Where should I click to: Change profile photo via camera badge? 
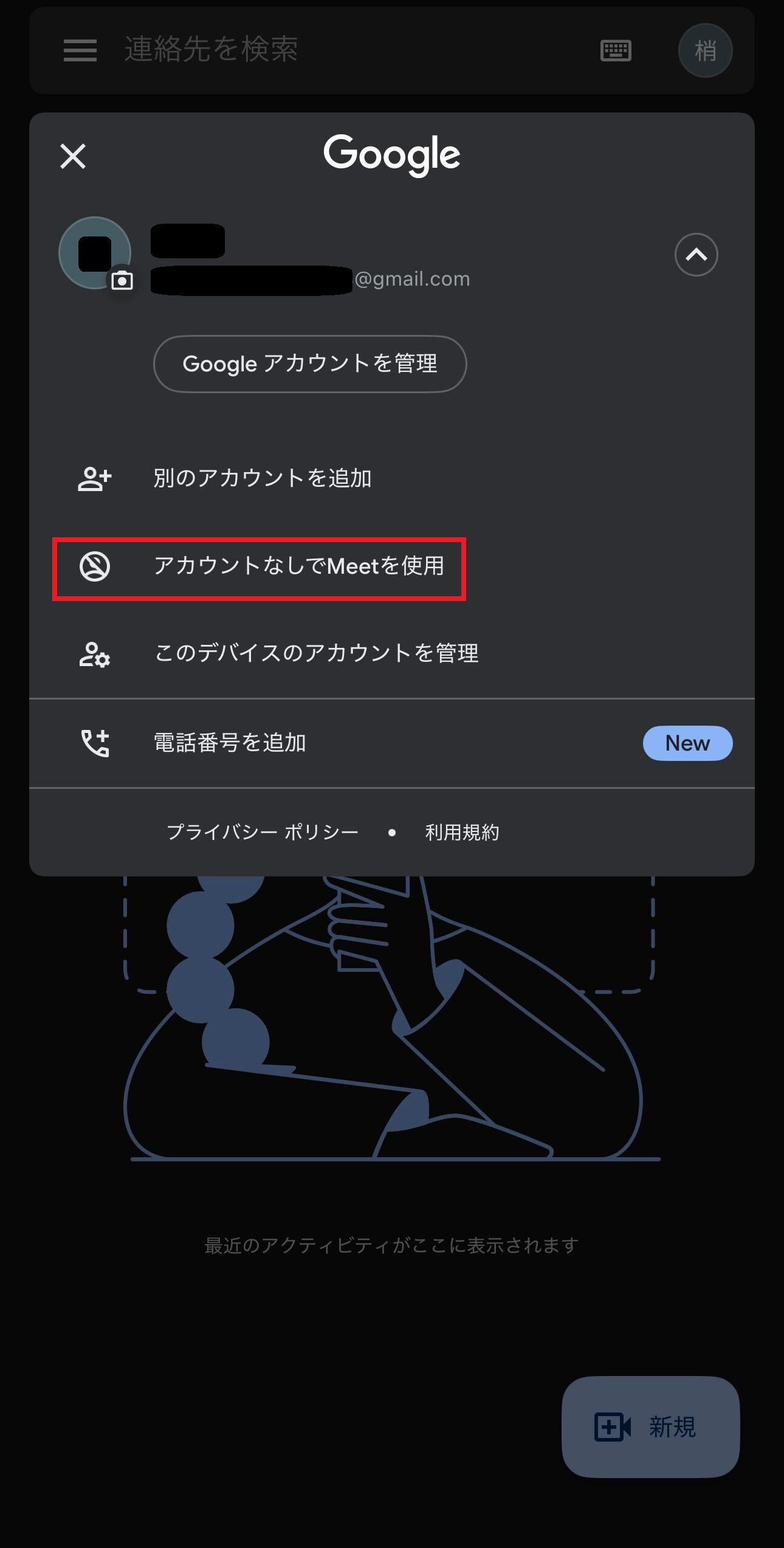122,281
